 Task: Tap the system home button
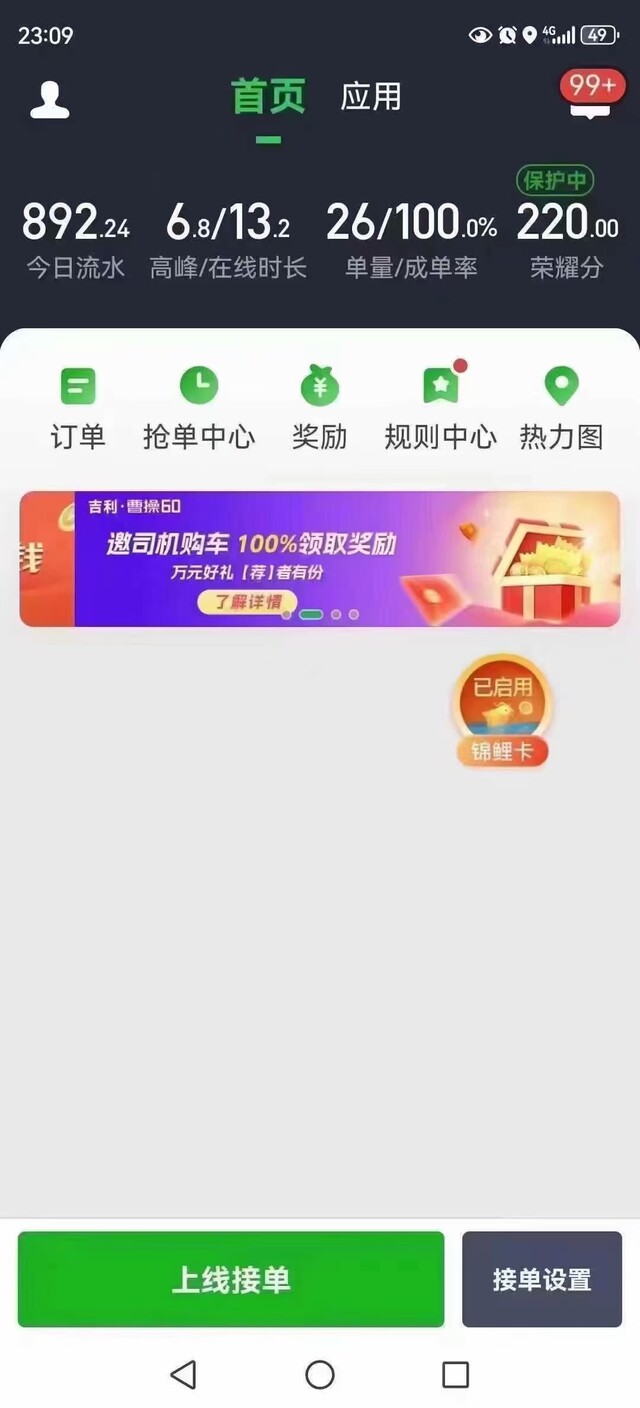tap(320, 1374)
